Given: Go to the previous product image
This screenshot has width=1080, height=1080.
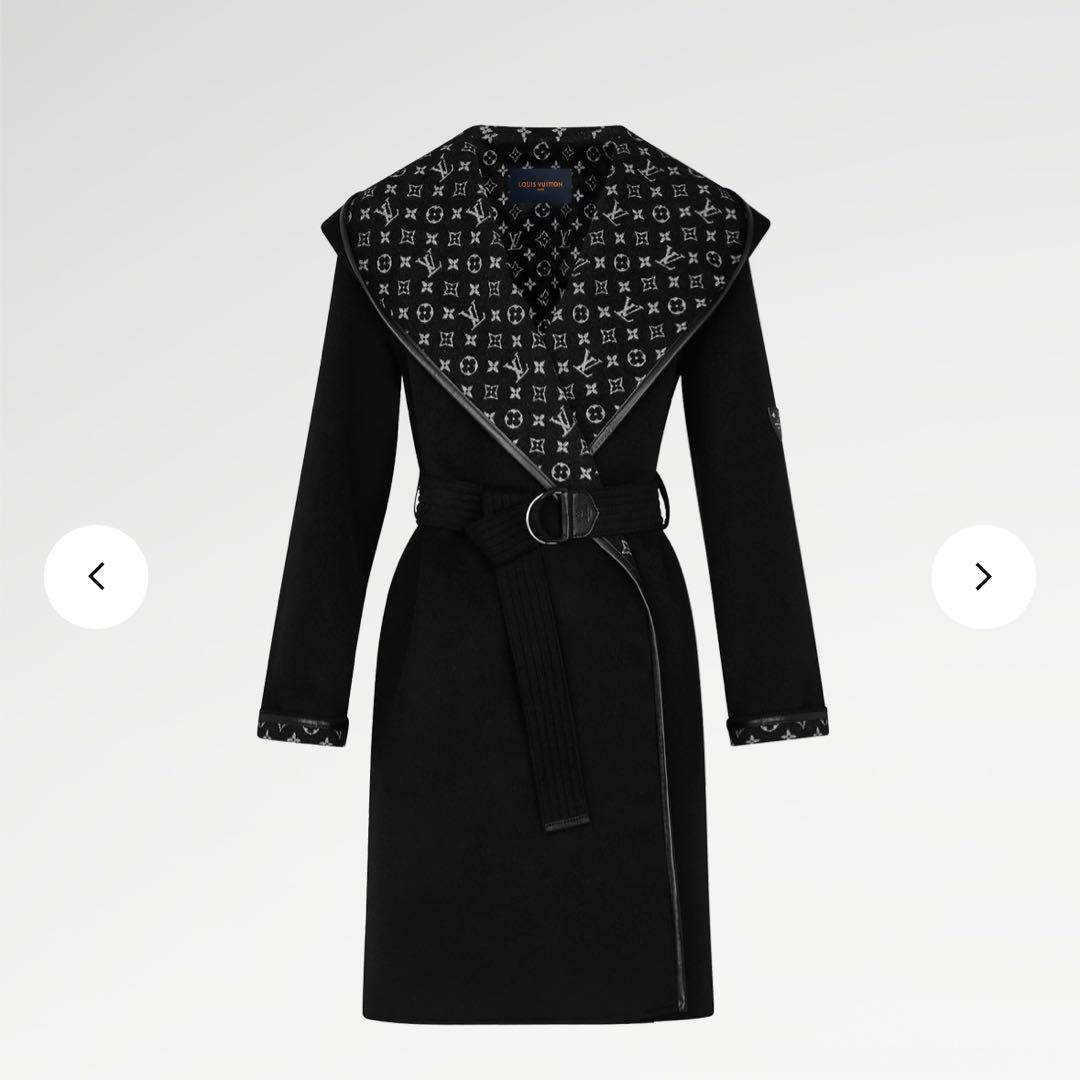Looking at the screenshot, I should coord(96,577).
